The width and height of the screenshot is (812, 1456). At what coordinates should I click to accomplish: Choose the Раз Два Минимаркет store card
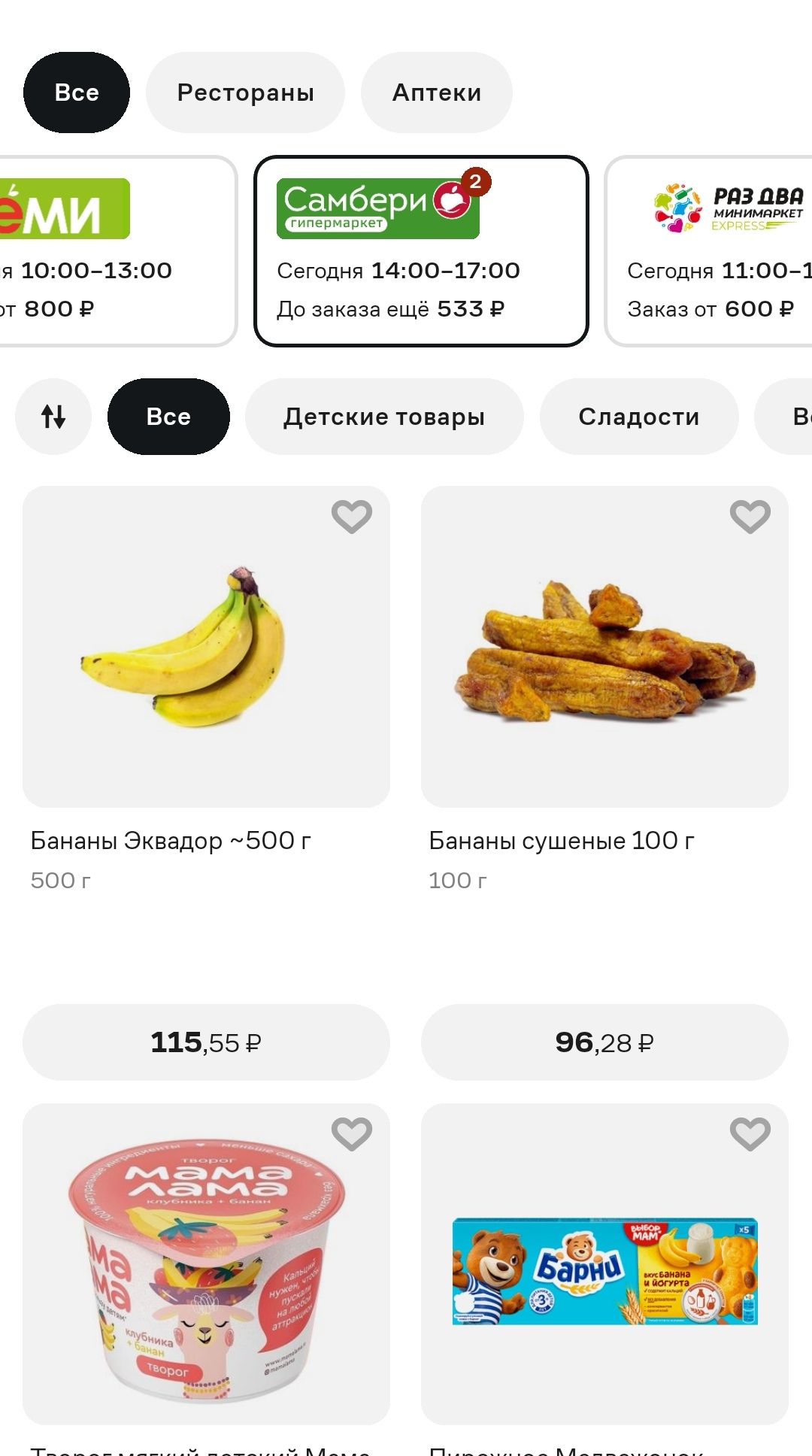point(710,251)
